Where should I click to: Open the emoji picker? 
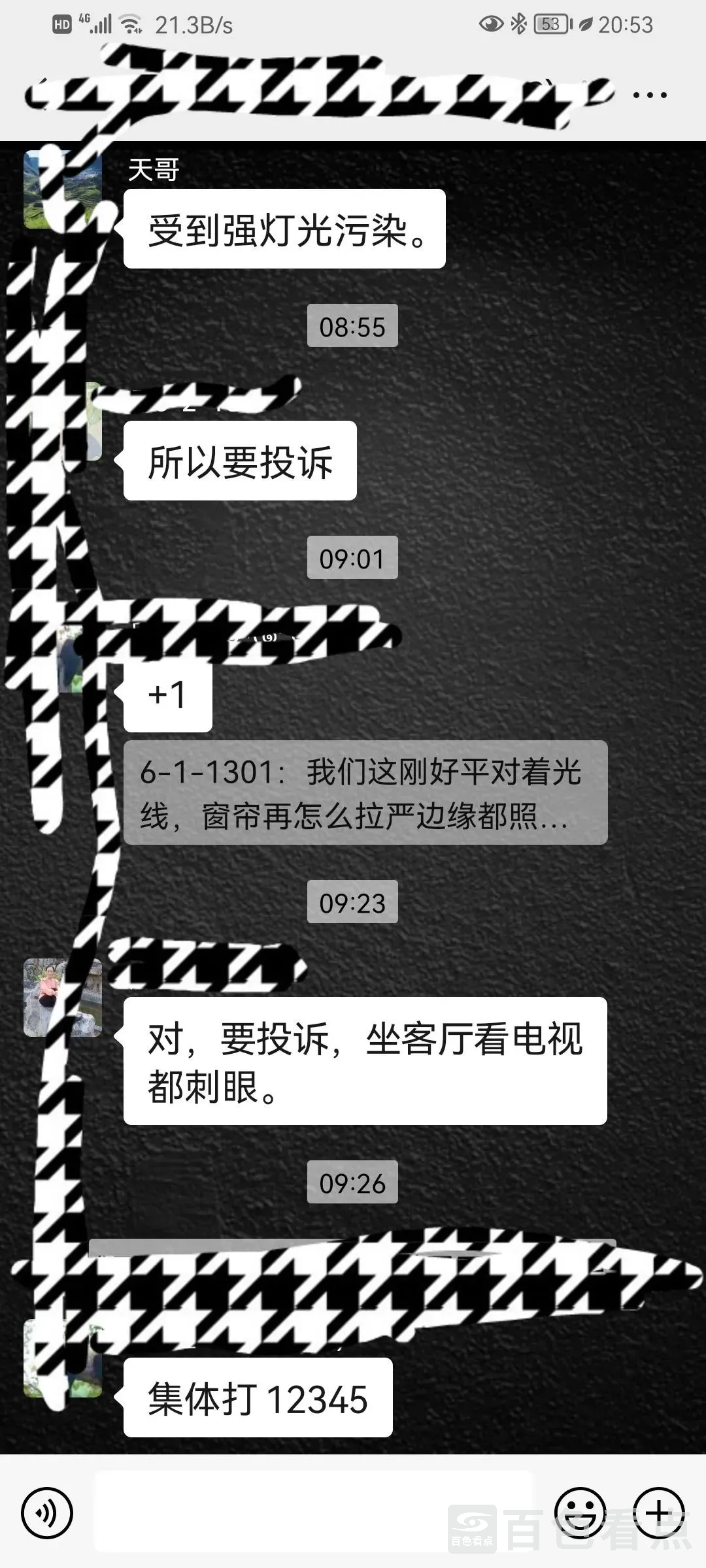[580, 1512]
